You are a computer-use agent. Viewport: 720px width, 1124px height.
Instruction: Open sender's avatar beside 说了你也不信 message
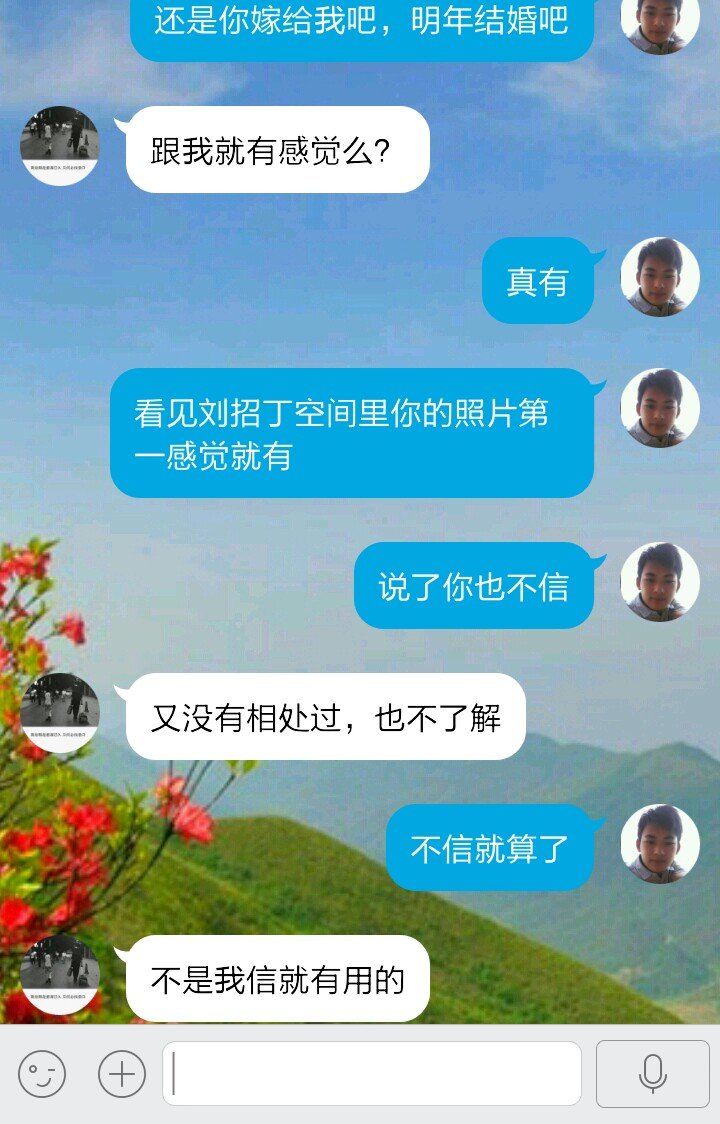(x=660, y=582)
